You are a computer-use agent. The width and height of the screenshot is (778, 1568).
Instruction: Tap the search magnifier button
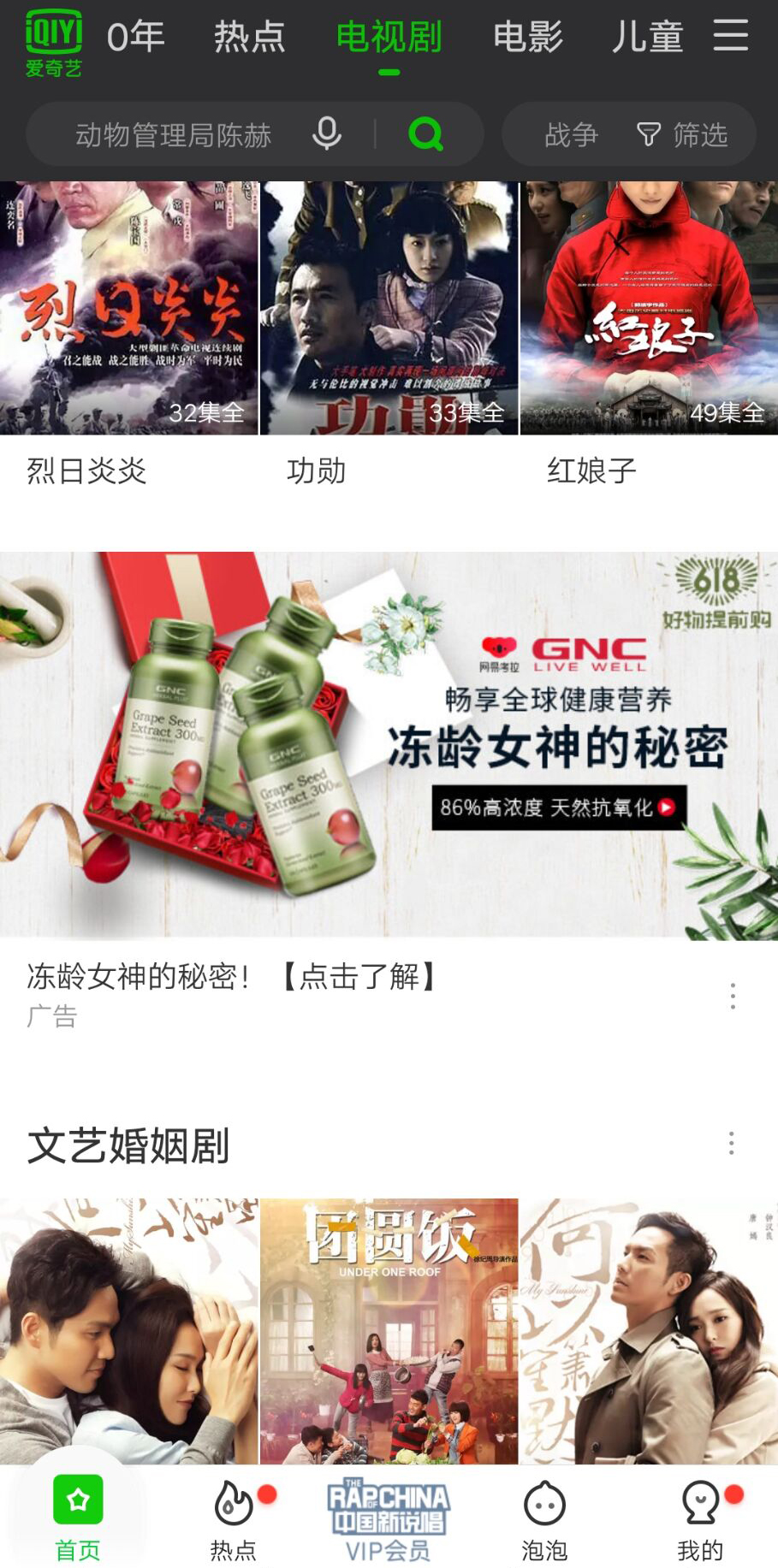point(425,133)
